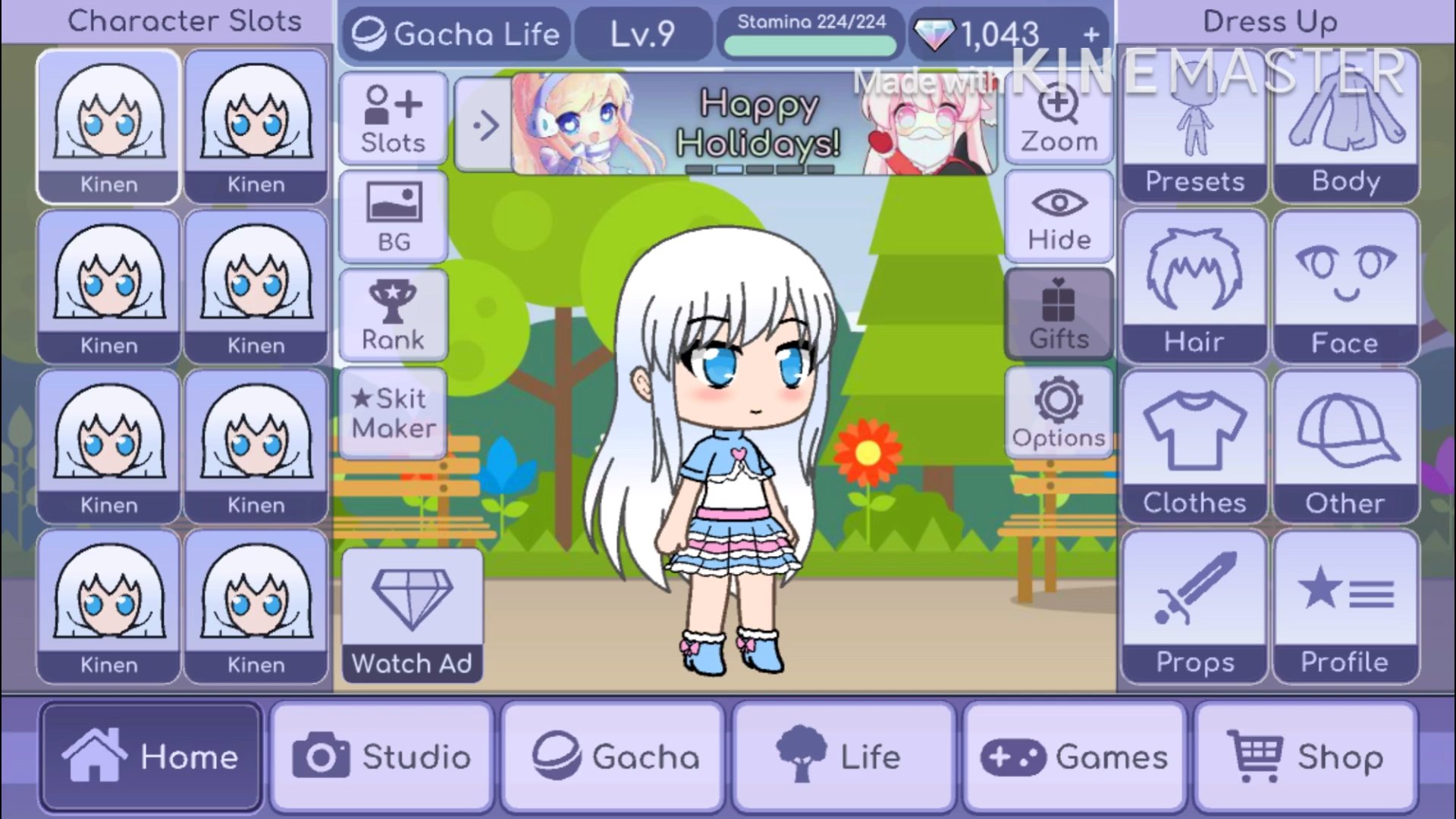This screenshot has width=1456, height=819.
Task: Launch the Skit Maker
Action: pos(393,413)
